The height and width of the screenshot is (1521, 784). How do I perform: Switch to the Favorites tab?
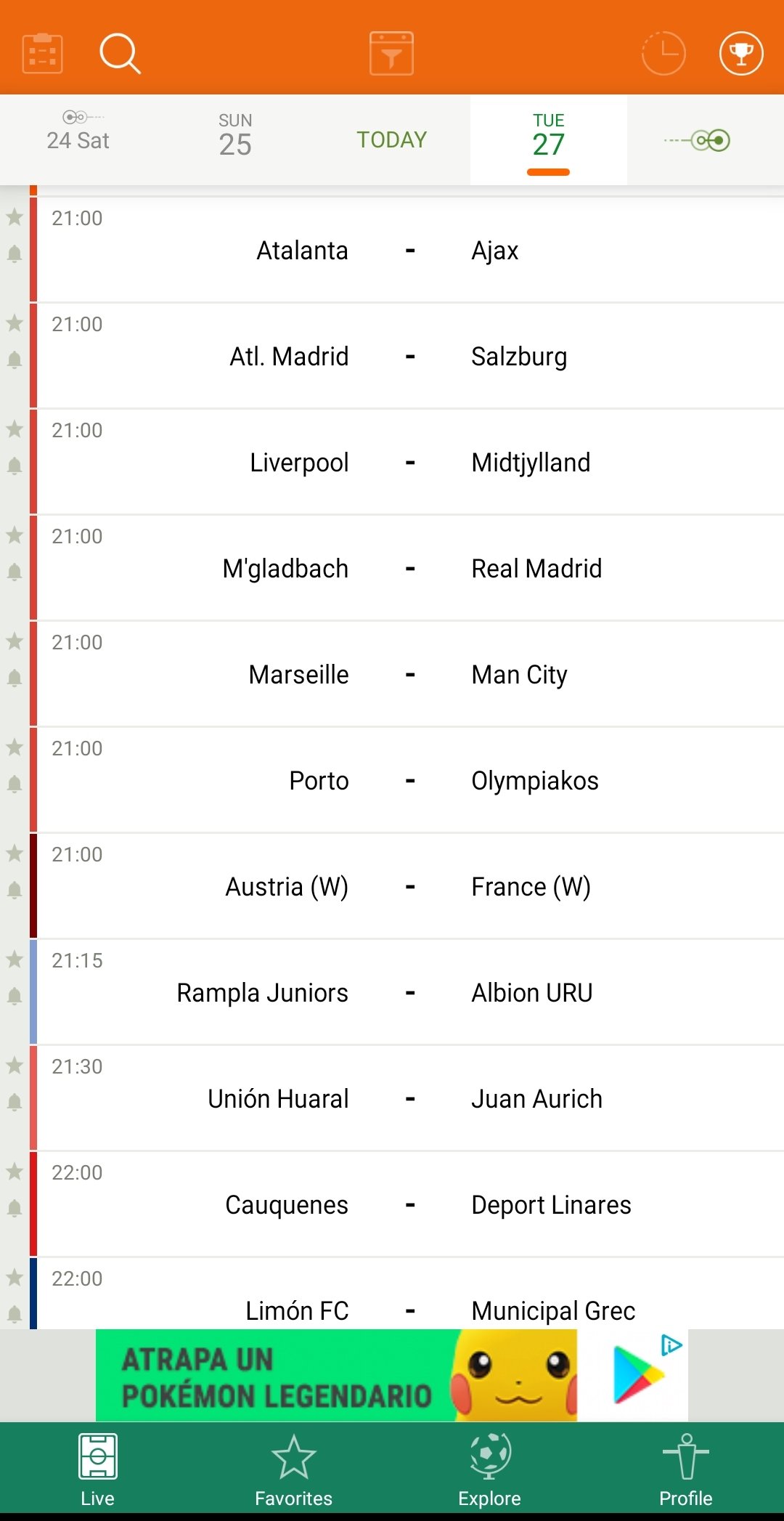[x=293, y=1470]
